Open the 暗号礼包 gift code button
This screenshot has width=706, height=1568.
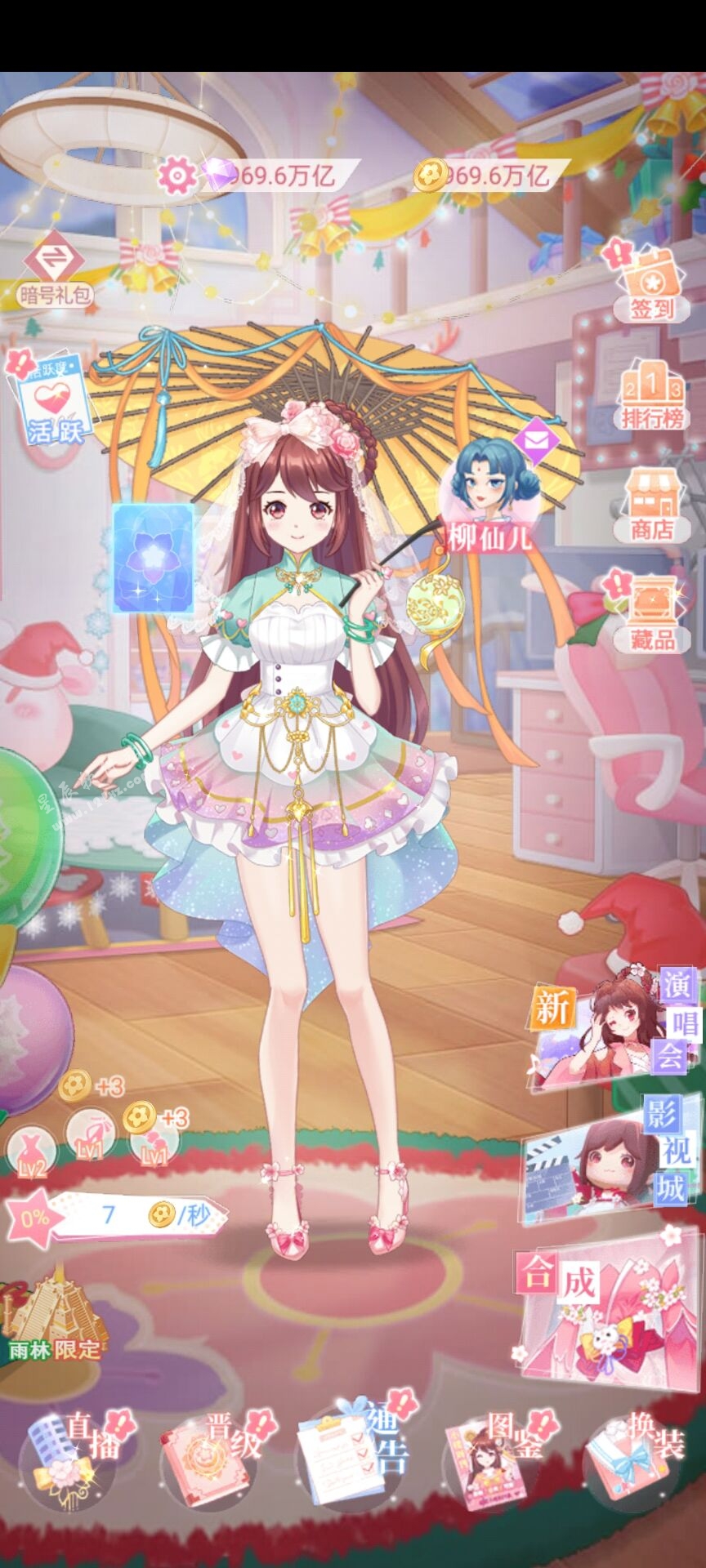(55, 269)
